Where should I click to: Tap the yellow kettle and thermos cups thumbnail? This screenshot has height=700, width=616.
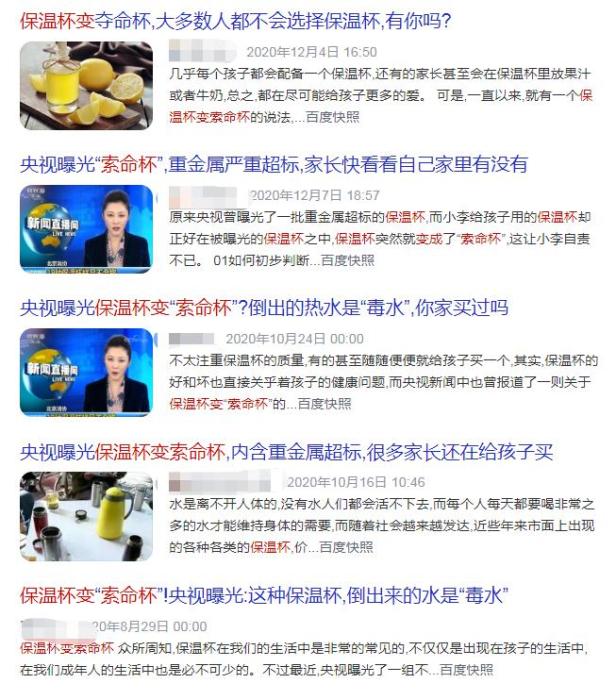[x=86, y=516]
